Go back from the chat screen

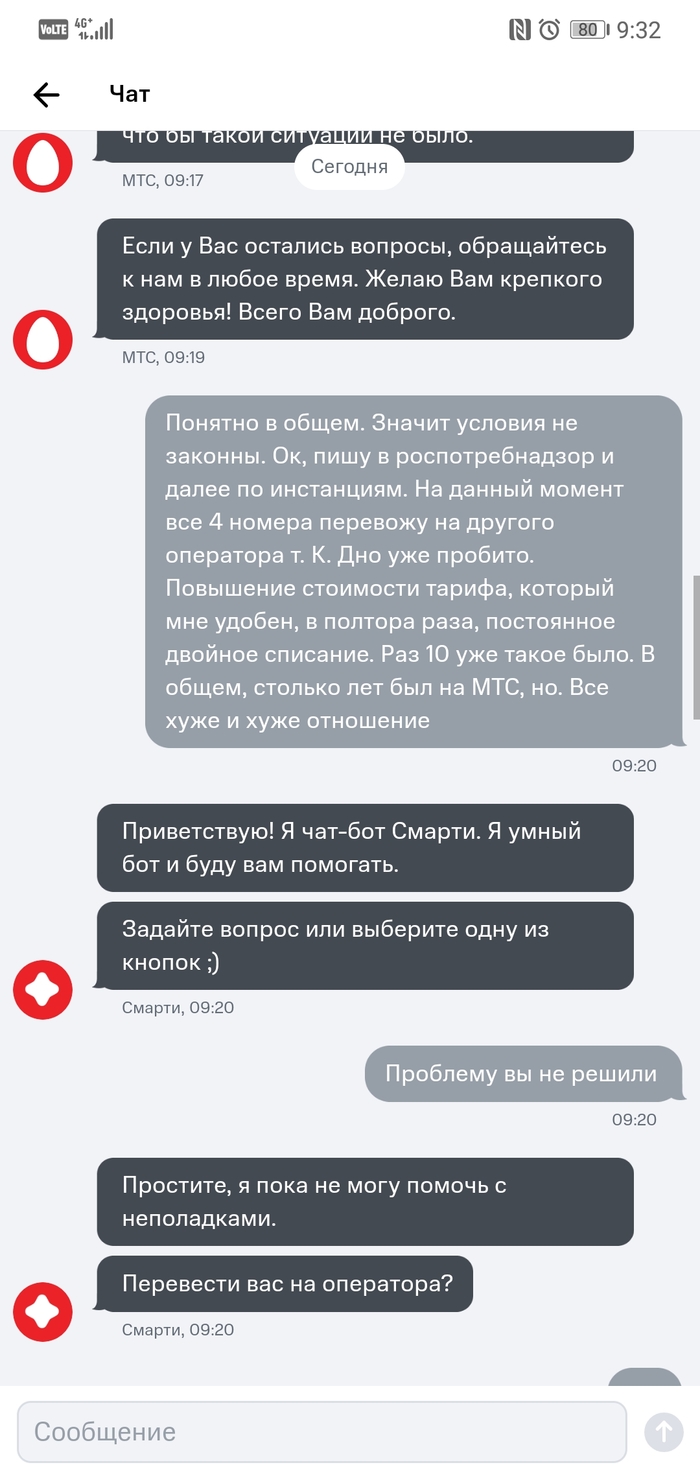click(46, 95)
